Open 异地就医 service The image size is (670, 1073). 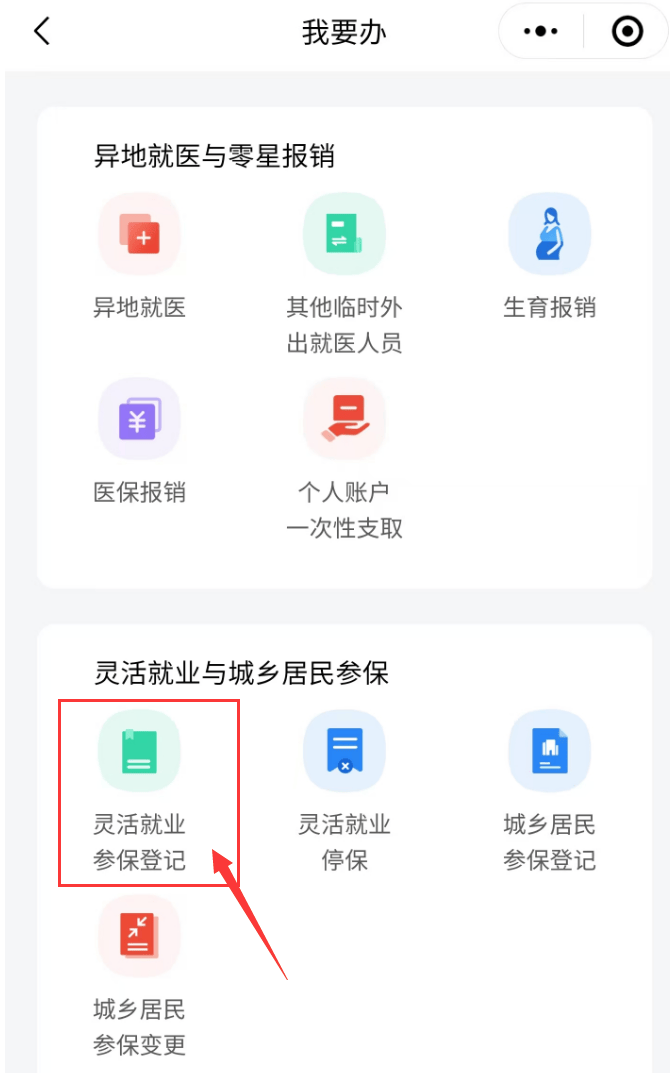point(139,235)
